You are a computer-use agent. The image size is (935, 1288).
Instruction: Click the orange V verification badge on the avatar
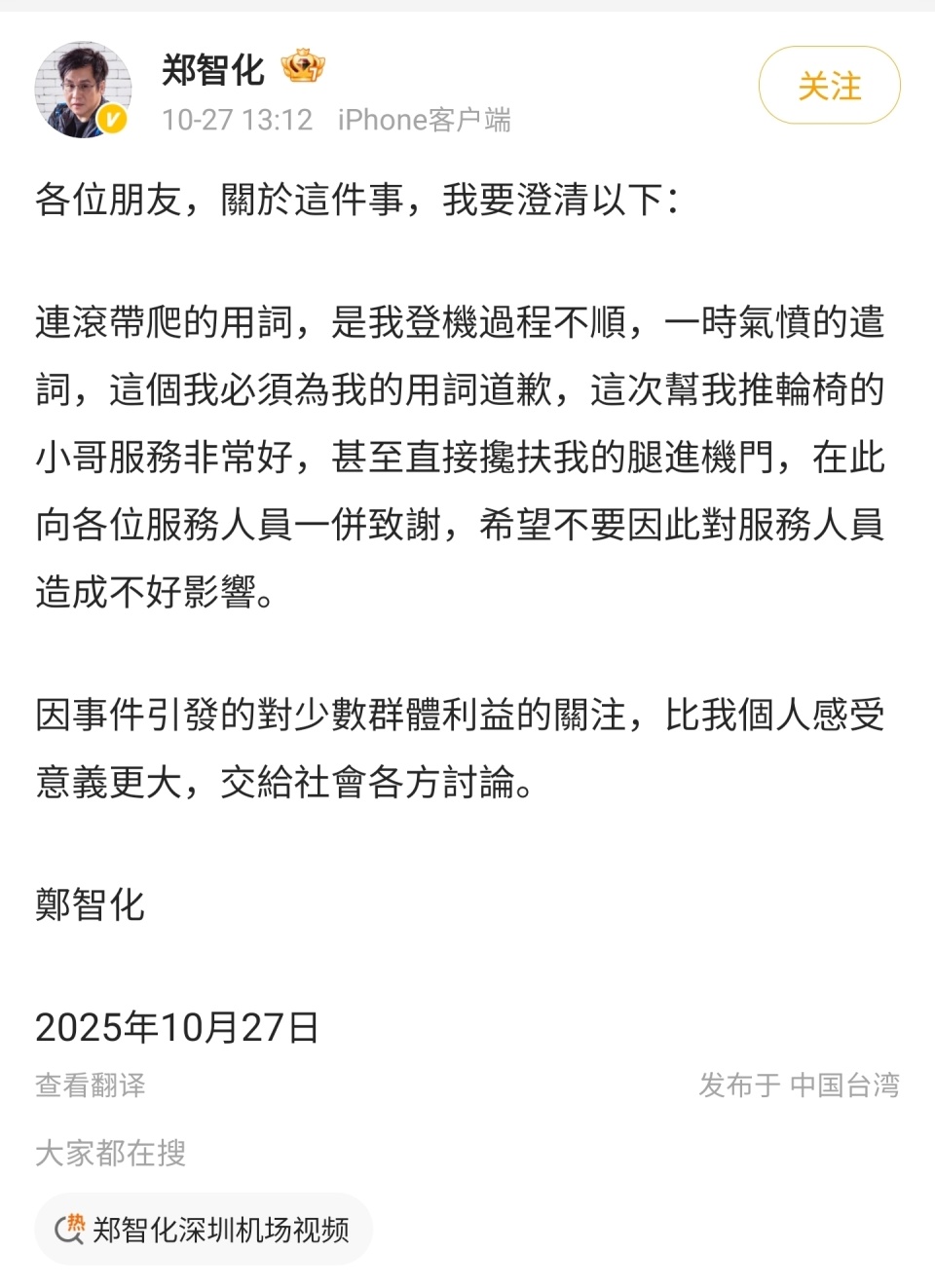pos(114,119)
